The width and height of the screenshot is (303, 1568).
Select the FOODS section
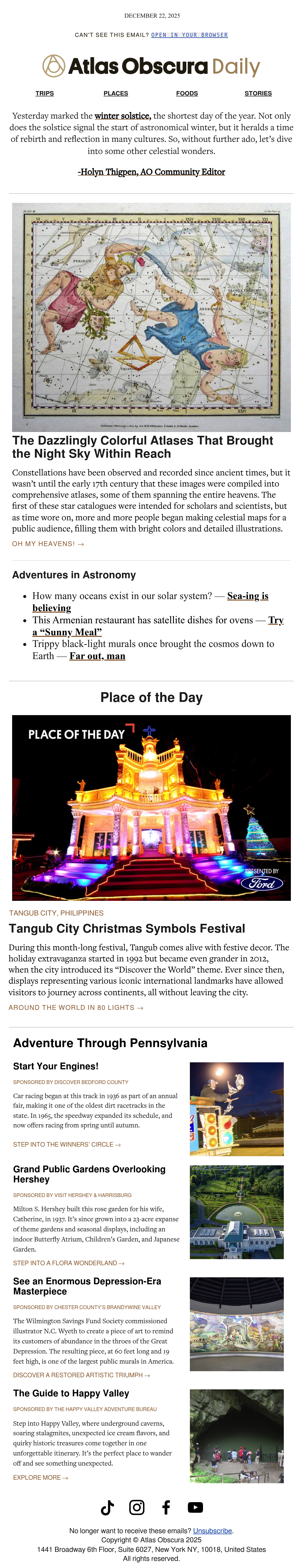click(187, 93)
